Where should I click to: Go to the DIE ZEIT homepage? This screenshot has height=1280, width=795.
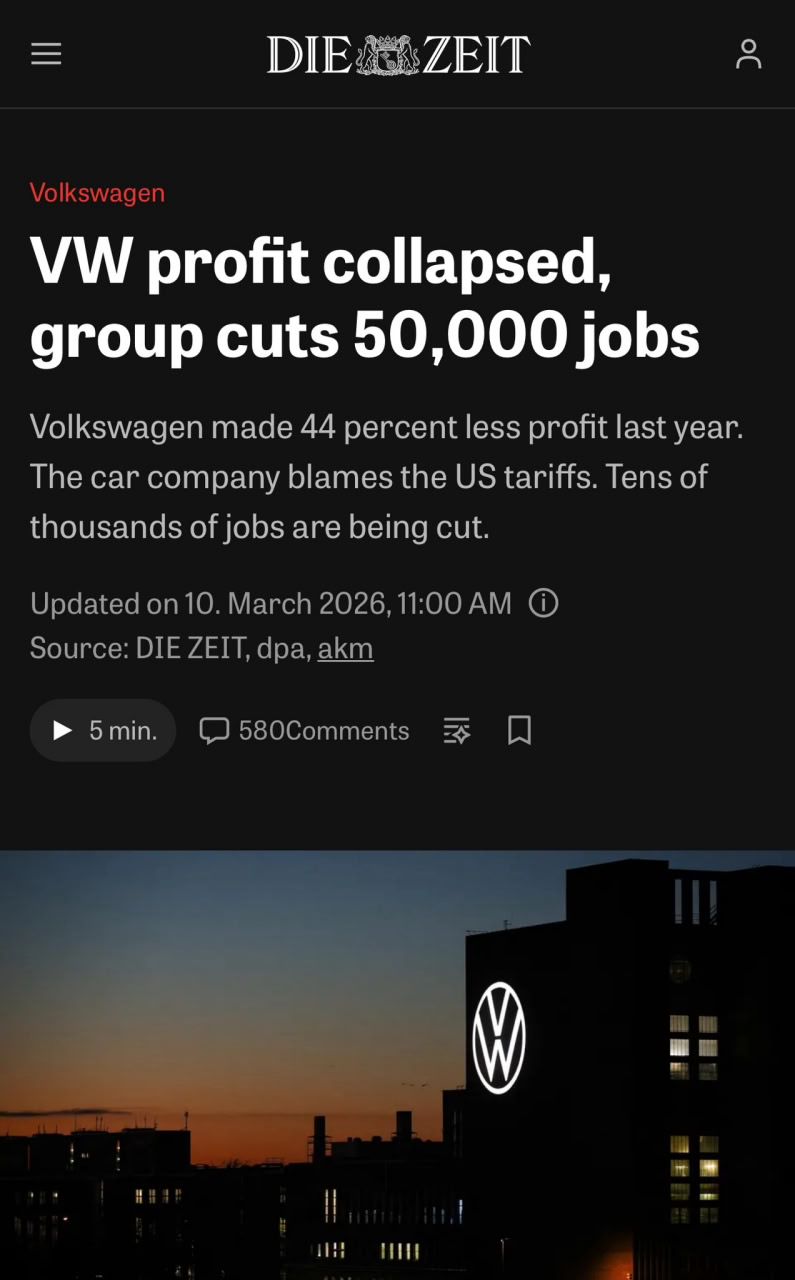tap(398, 55)
